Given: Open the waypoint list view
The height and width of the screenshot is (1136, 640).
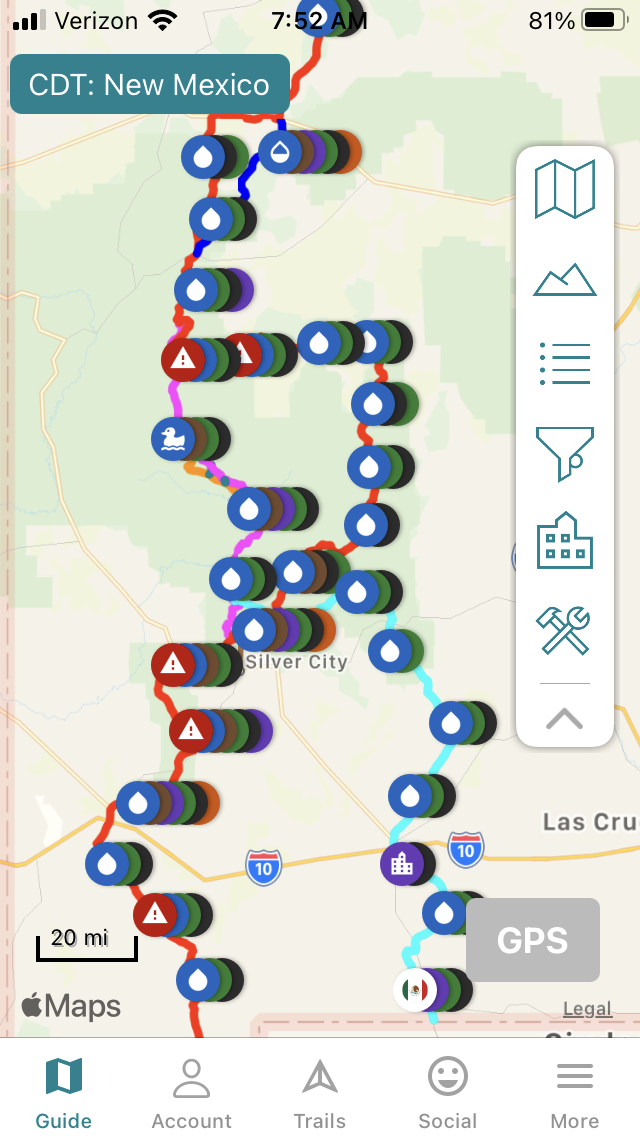Looking at the screenshot, I should coord(565,364).
